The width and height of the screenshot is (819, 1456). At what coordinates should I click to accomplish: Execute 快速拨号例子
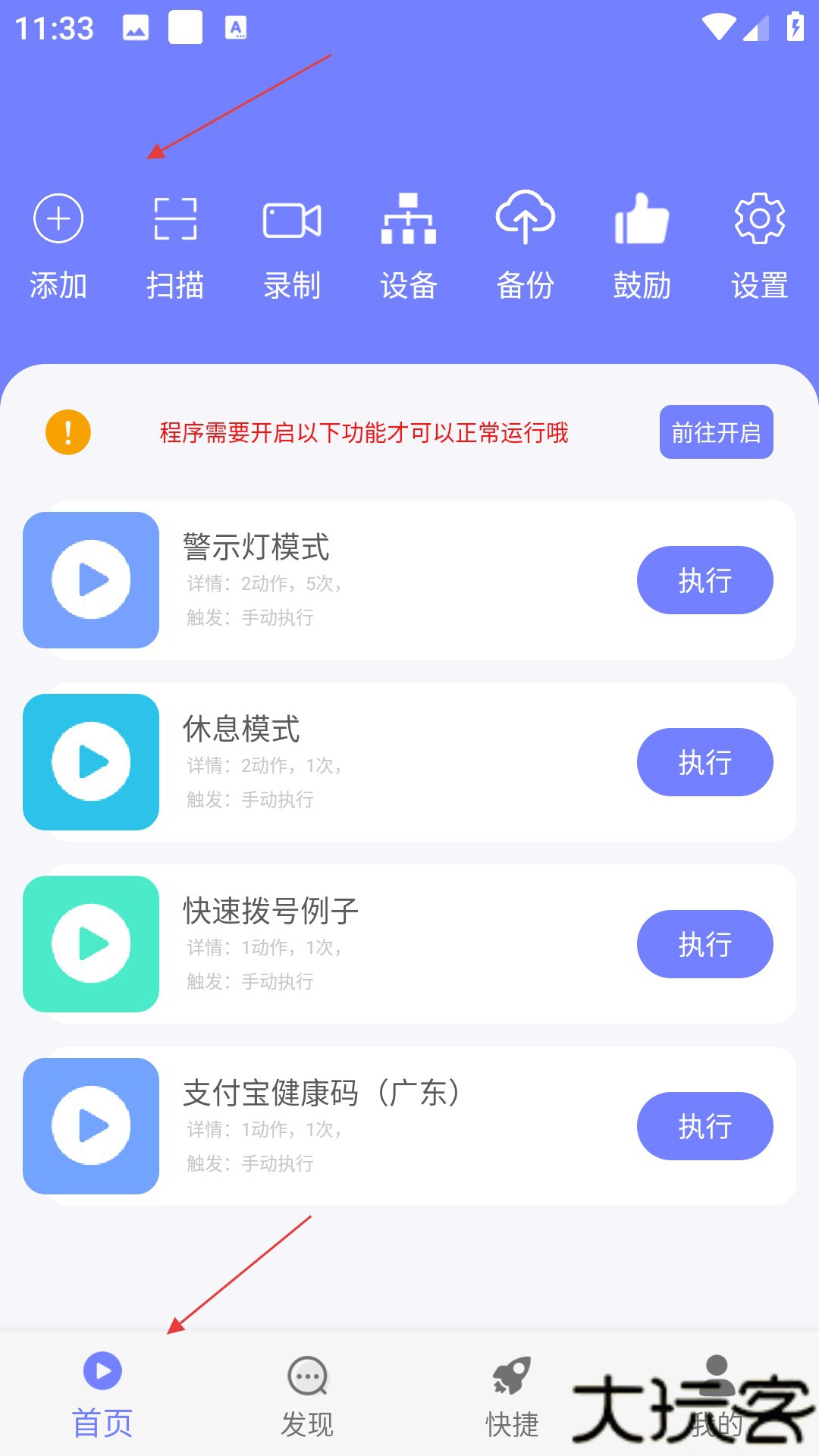point(704,944)
